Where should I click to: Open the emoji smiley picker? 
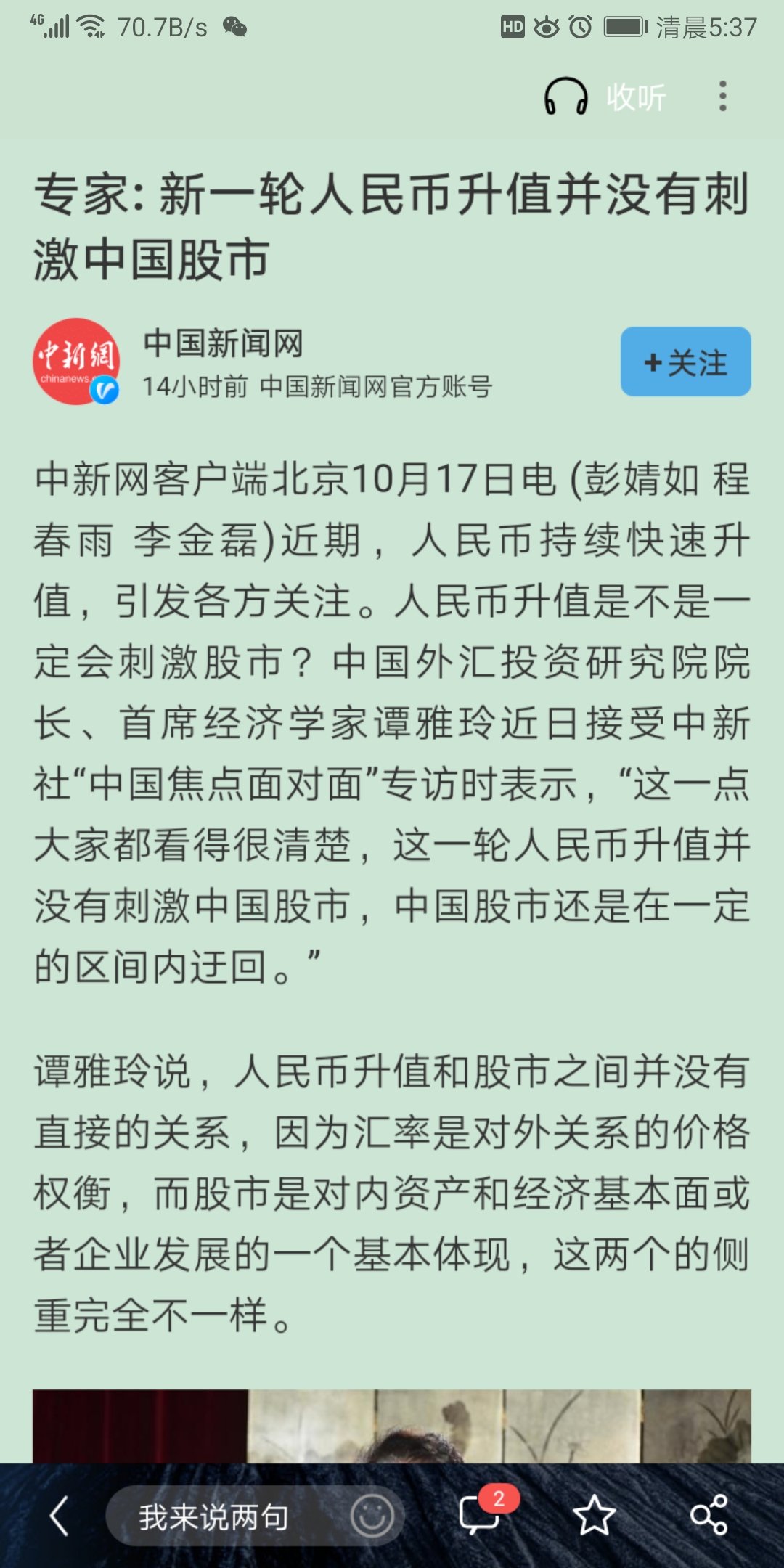(372, 1516)
